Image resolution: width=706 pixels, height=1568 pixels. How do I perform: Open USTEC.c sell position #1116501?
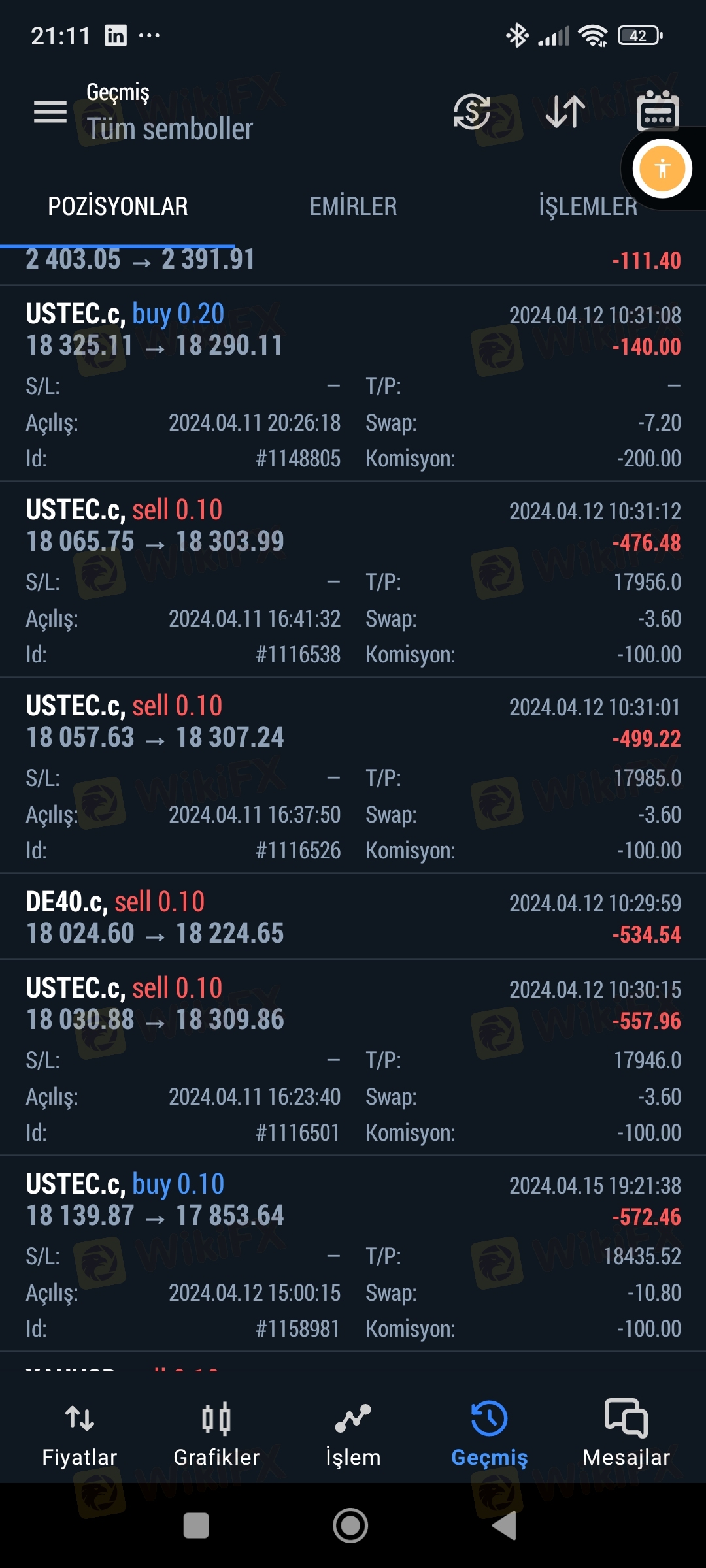(353, 1058)
